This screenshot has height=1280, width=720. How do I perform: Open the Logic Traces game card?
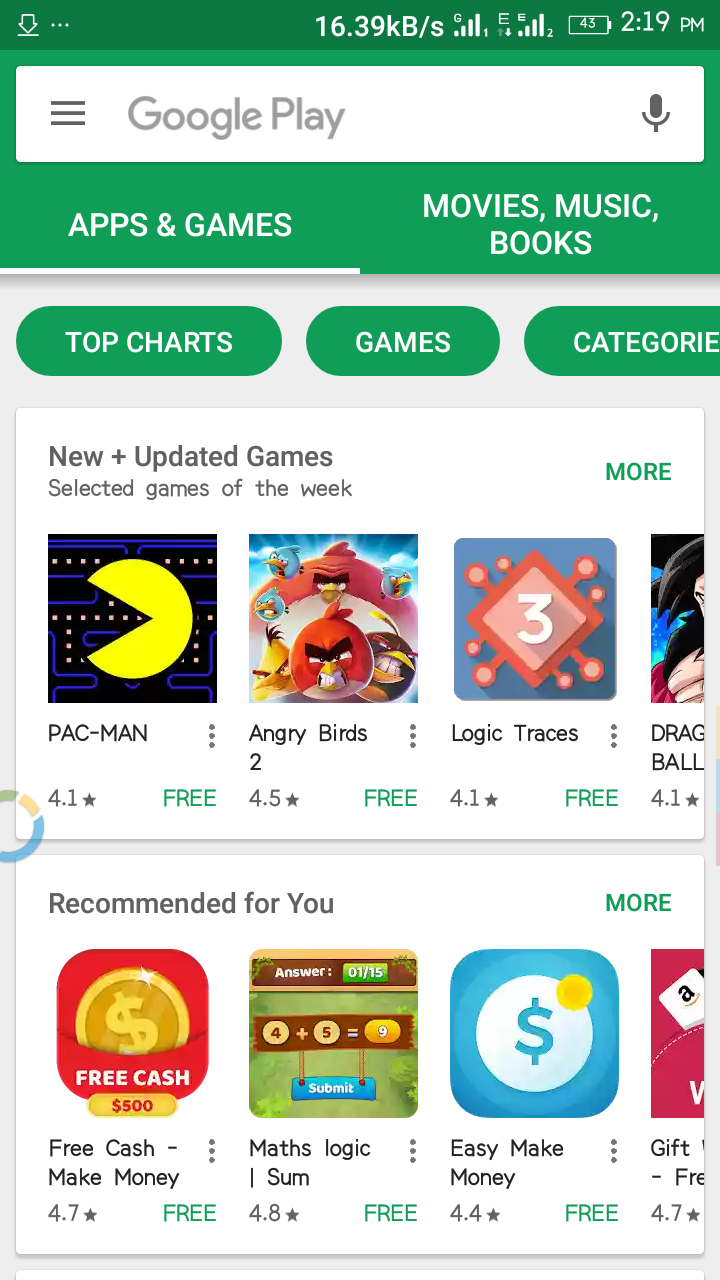[x=535, y=618]
